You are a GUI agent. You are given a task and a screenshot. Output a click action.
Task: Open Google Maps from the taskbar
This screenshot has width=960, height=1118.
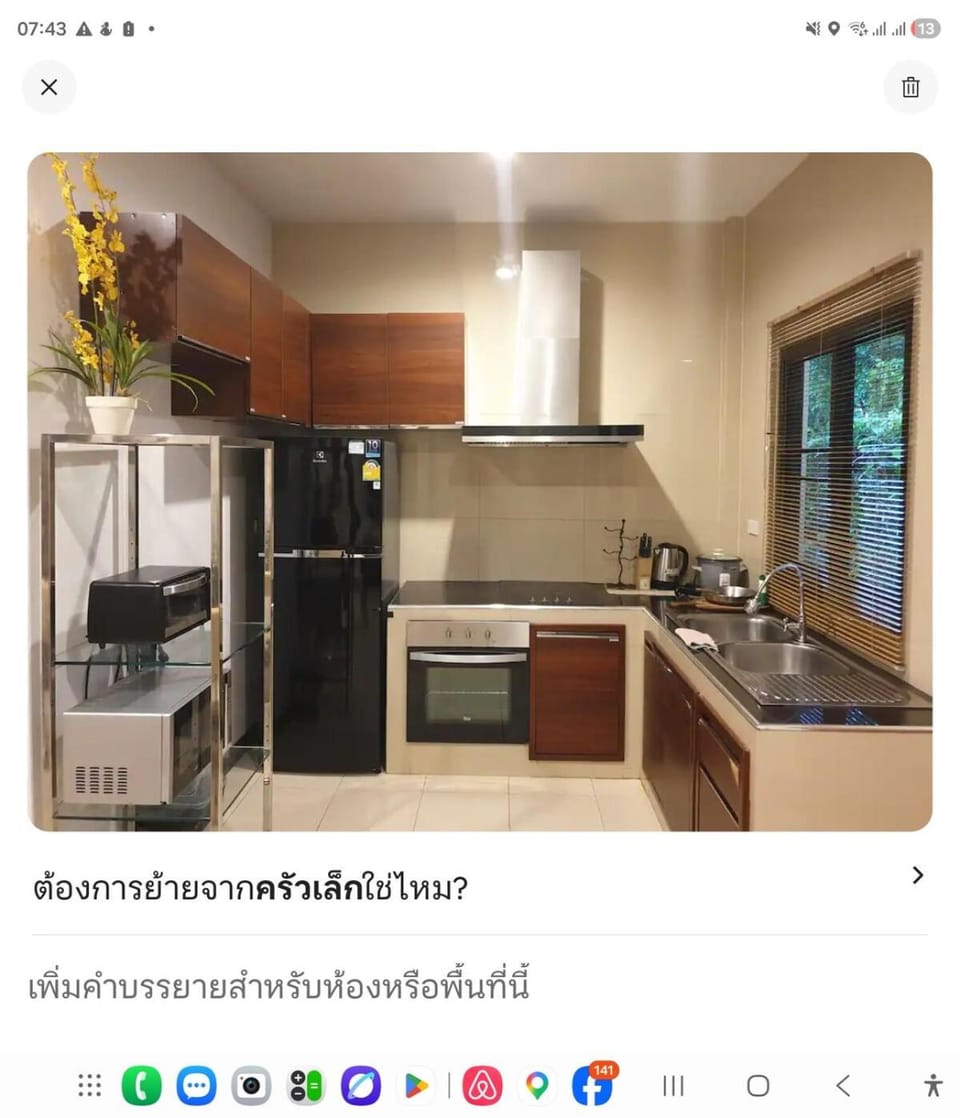point(537,1086)
